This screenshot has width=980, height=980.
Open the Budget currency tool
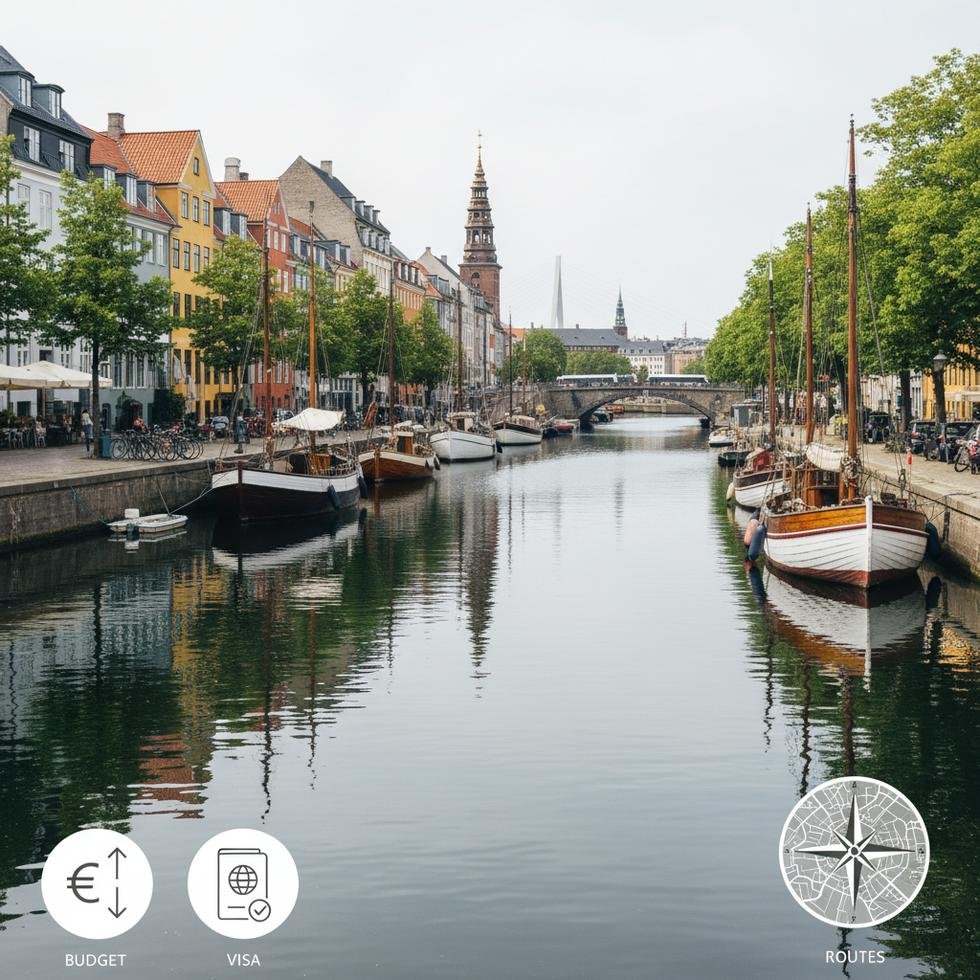tap(97, 884)
